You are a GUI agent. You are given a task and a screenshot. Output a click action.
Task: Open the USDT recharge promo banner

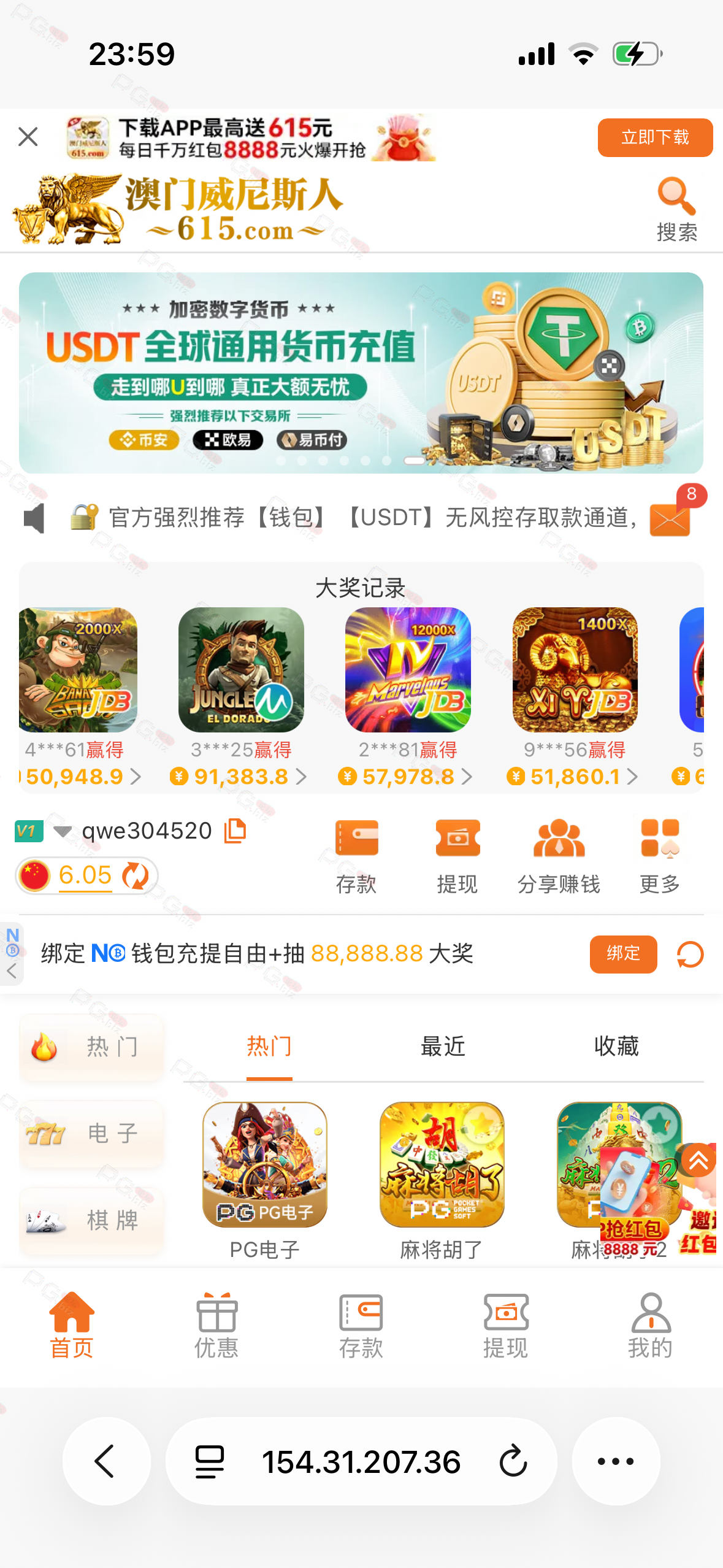point(361,372)
